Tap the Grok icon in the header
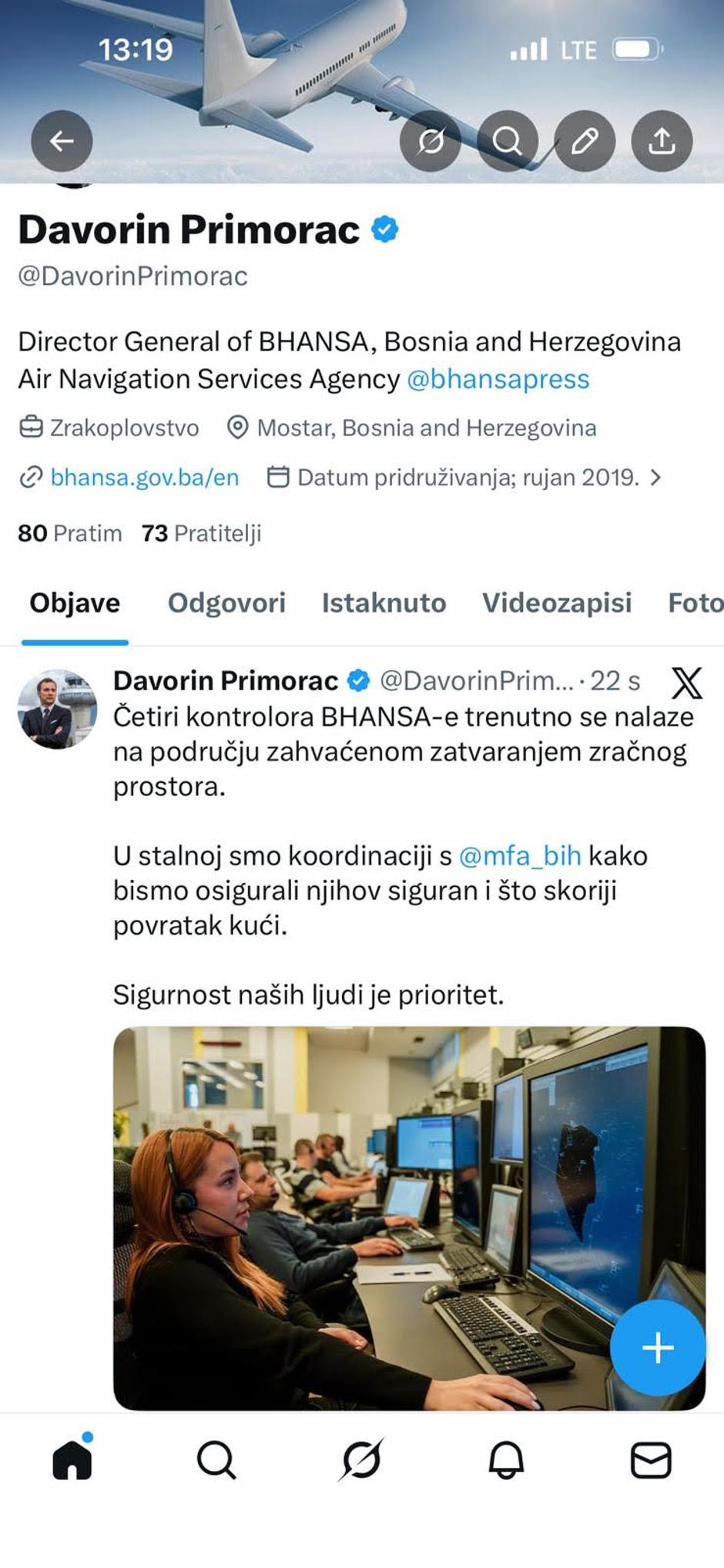 [x=431, y=141]
